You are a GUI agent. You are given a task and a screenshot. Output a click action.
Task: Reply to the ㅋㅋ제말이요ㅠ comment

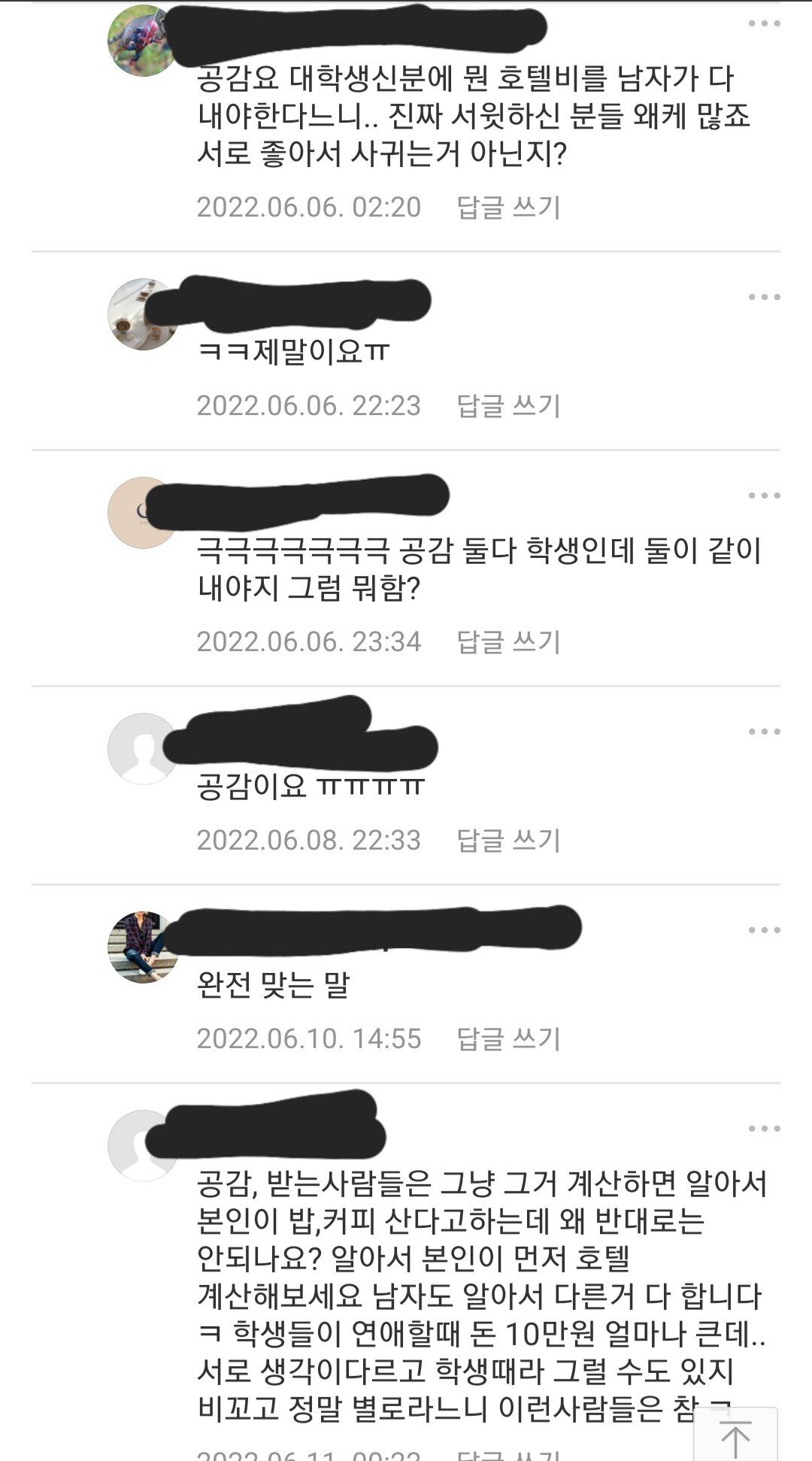click(508, 406)
